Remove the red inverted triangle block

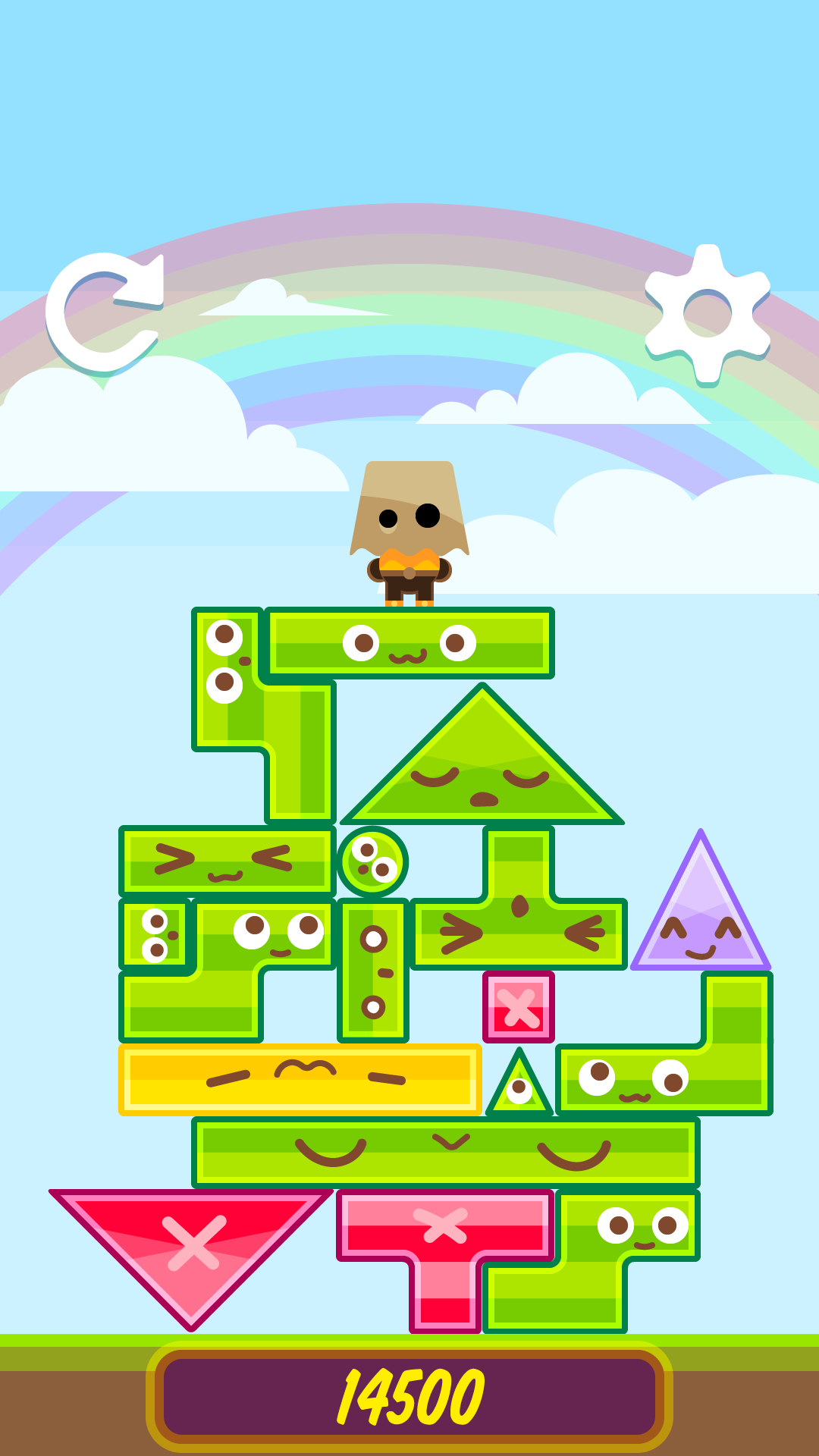click(191, 1244)
